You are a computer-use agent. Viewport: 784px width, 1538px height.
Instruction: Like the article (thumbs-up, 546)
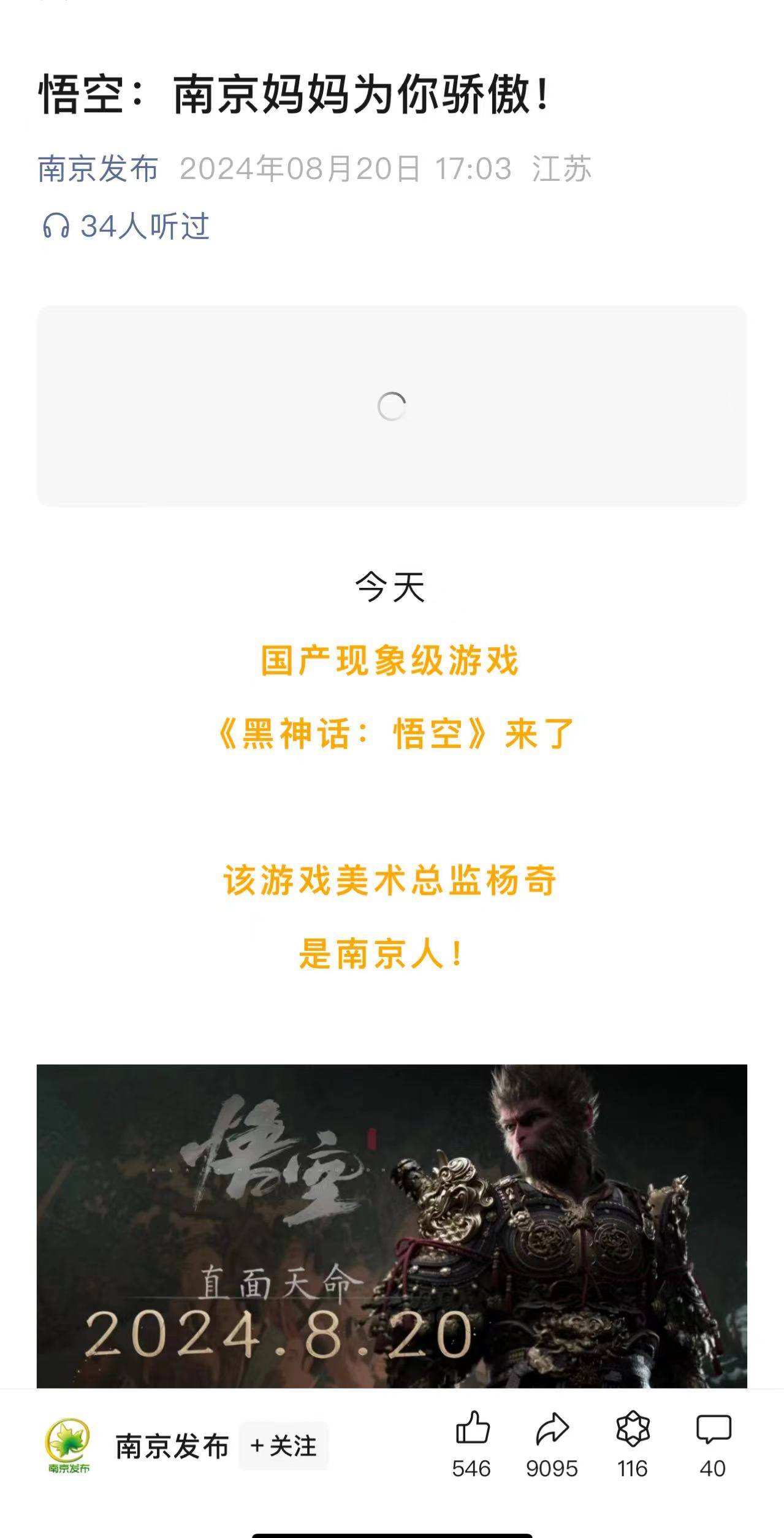[472, 1444]
